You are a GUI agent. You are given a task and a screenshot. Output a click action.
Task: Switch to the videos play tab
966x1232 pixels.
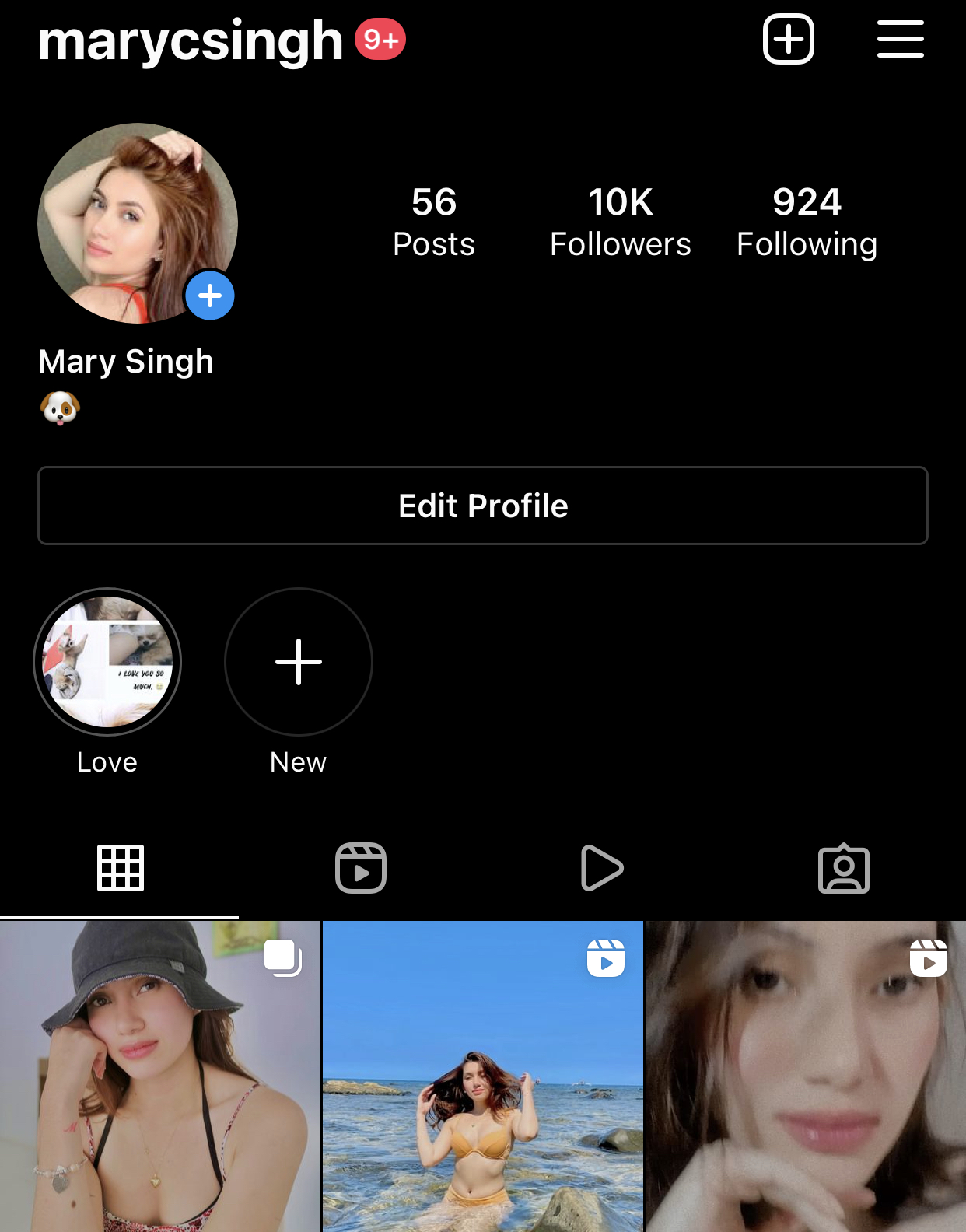602,867
